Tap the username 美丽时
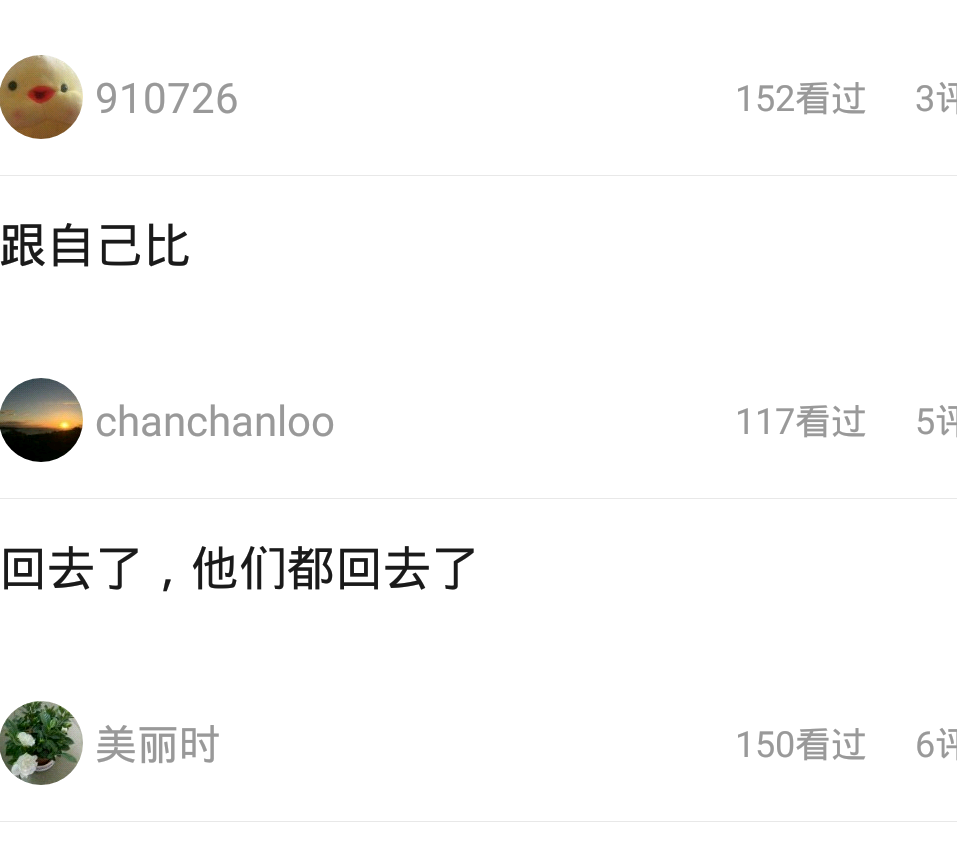Screen dimensions: 957x847 pos(157,745)
